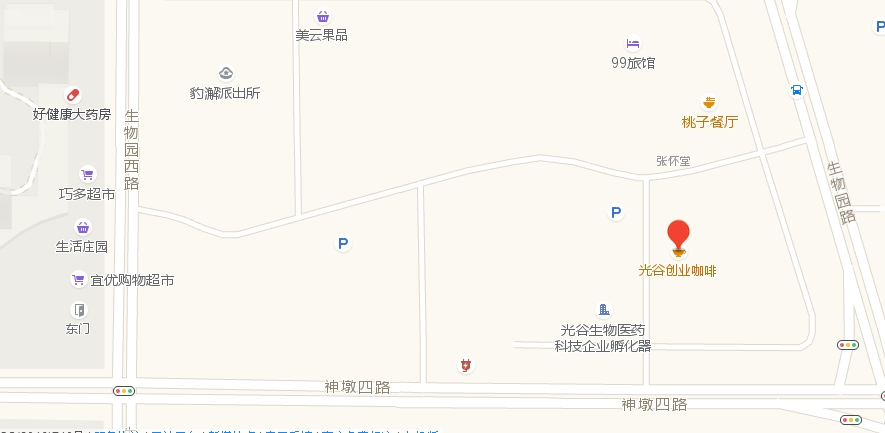This screenshot has height=433, width=885.
Task: Select the 99旅馆 hotel point
Action: point(632,43)
